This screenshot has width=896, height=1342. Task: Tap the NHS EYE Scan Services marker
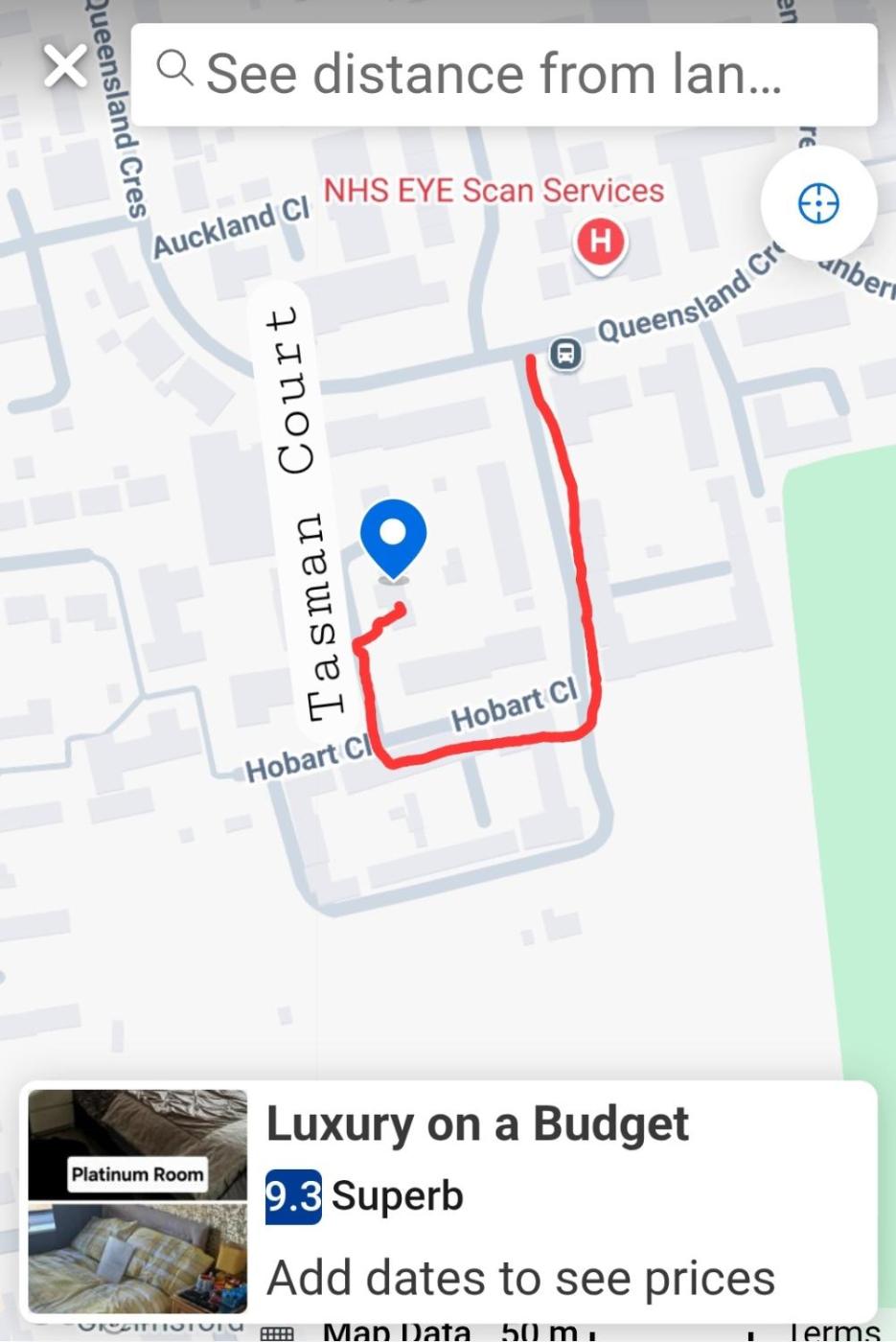click(600, 242)
